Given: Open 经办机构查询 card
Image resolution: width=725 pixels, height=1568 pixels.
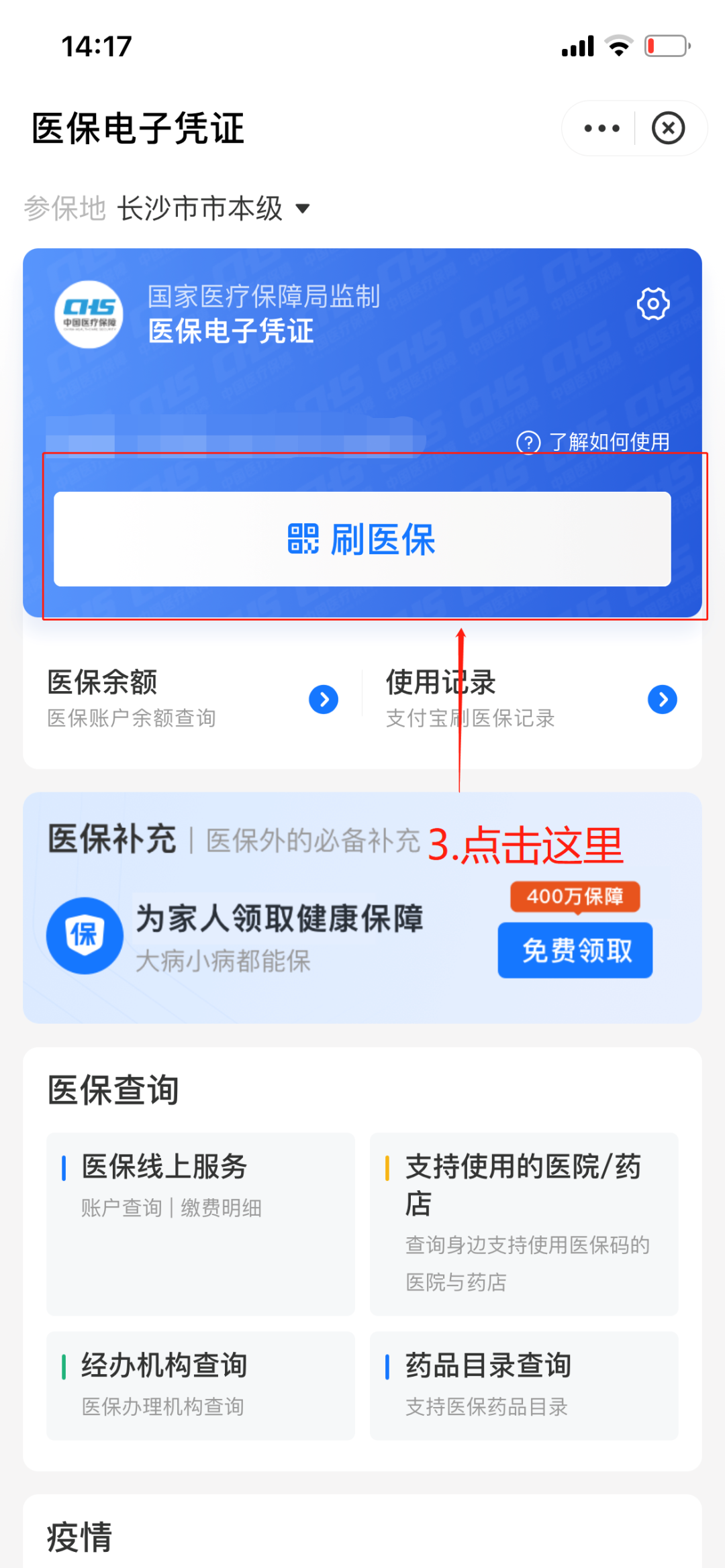Looking at the screenshot, I should point(200,1385).
